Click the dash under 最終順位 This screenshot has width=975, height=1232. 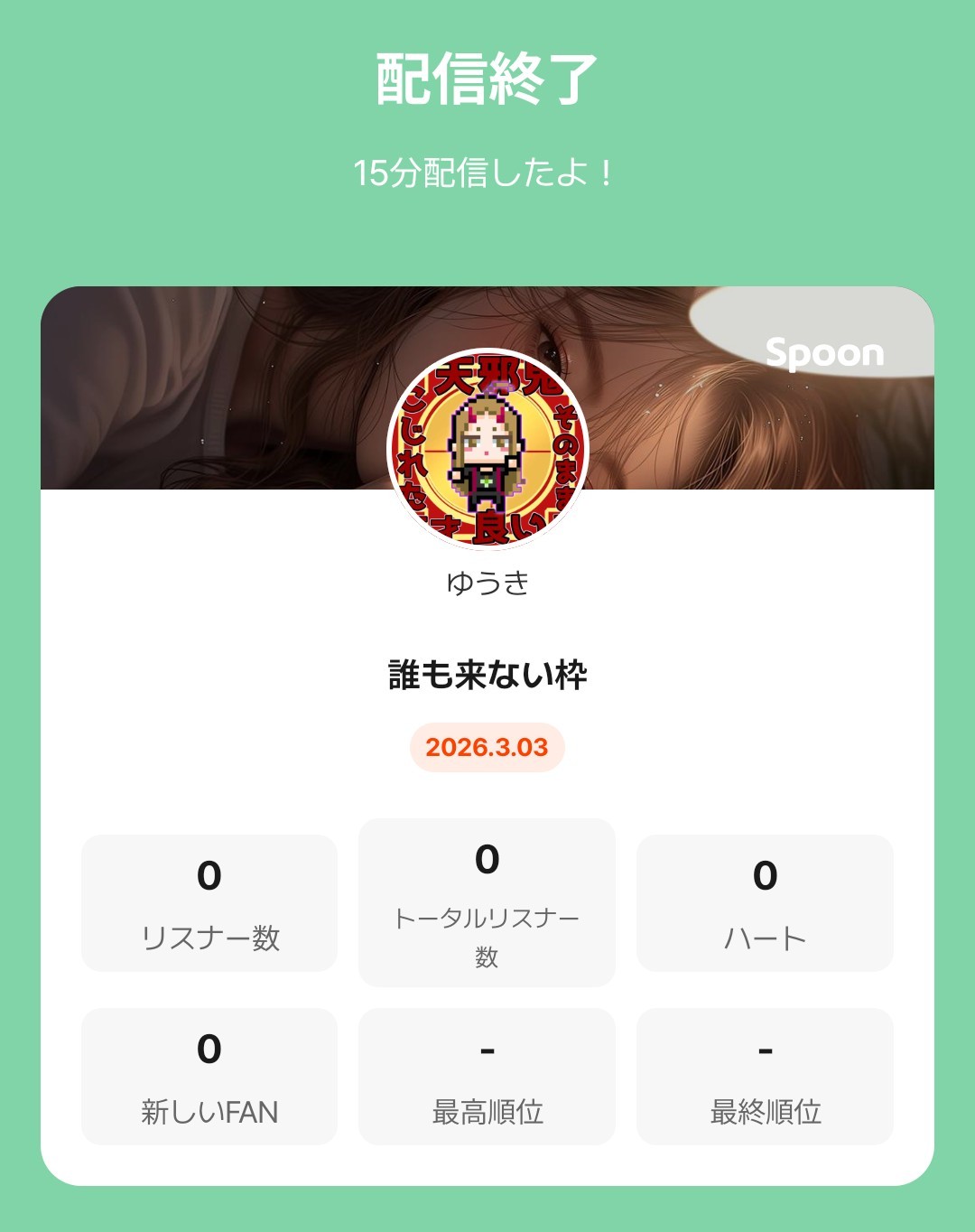(x=766, y=1050)
